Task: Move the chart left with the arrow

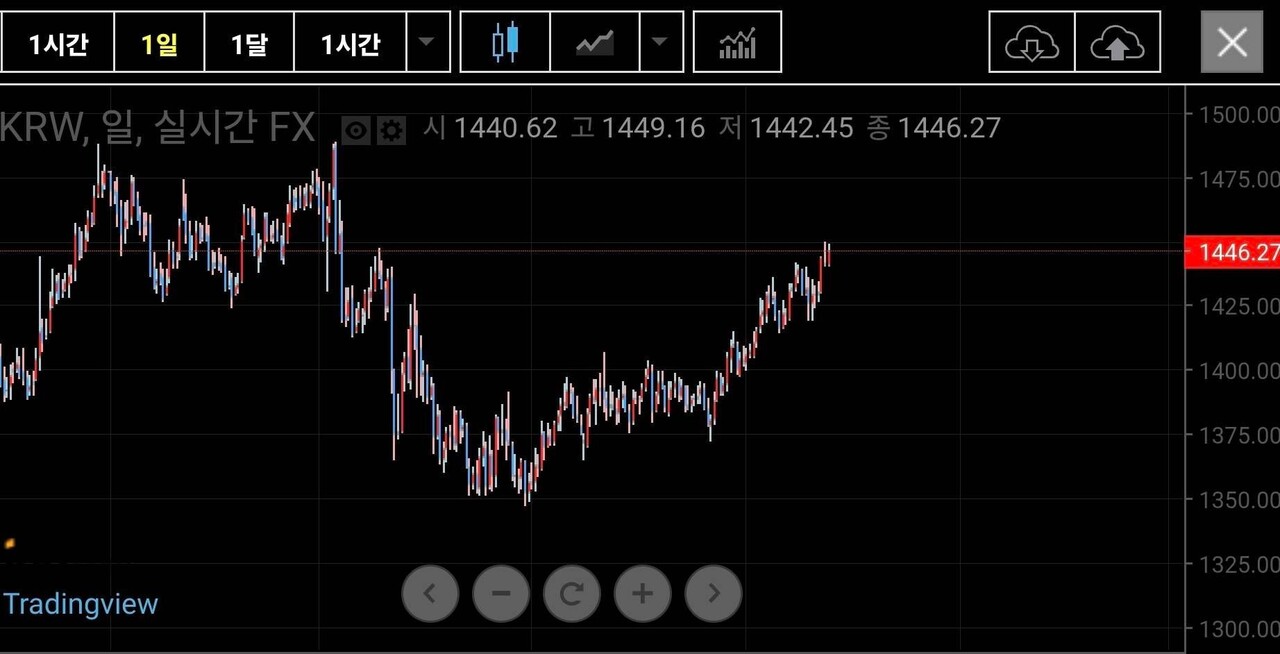Action: coord(430,593)
